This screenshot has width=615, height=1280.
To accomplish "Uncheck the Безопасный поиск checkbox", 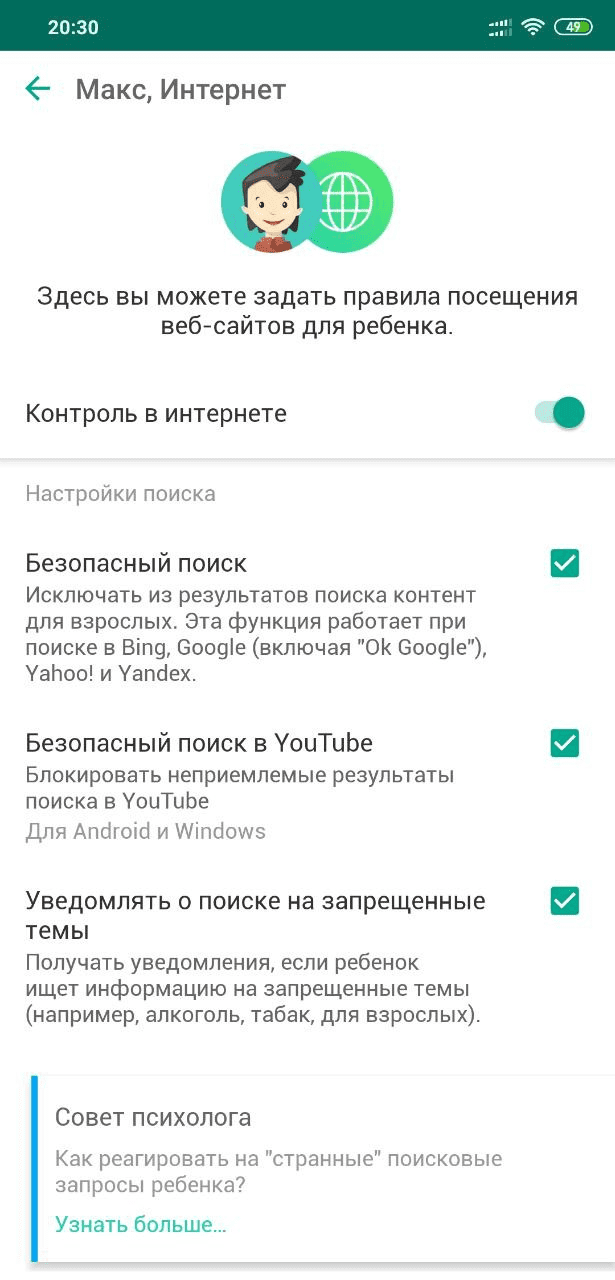I will tap(565, 563).
